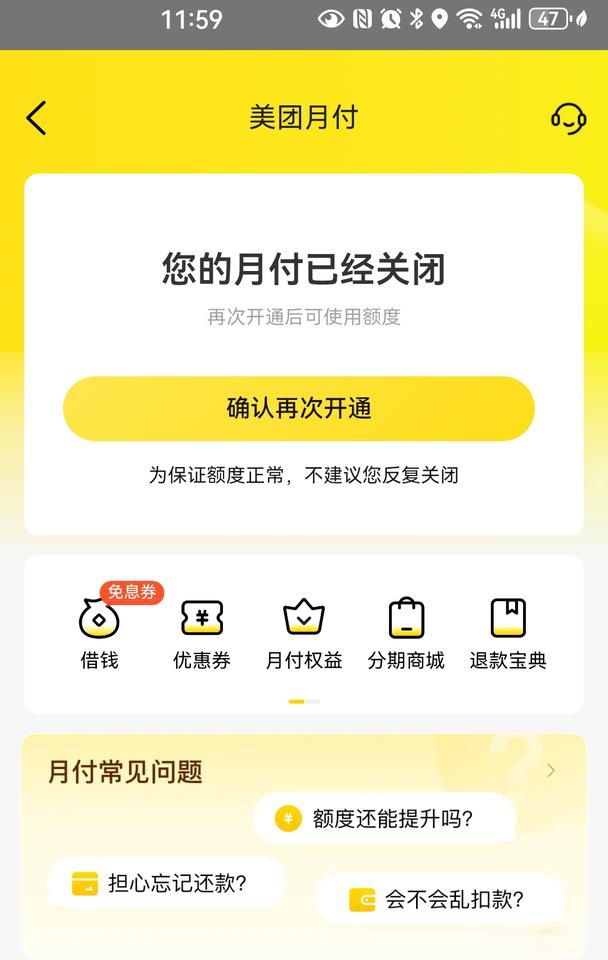Tap 确认再次开通 button
The height and width of the screenshot is (960, 608).
(299, 409)
